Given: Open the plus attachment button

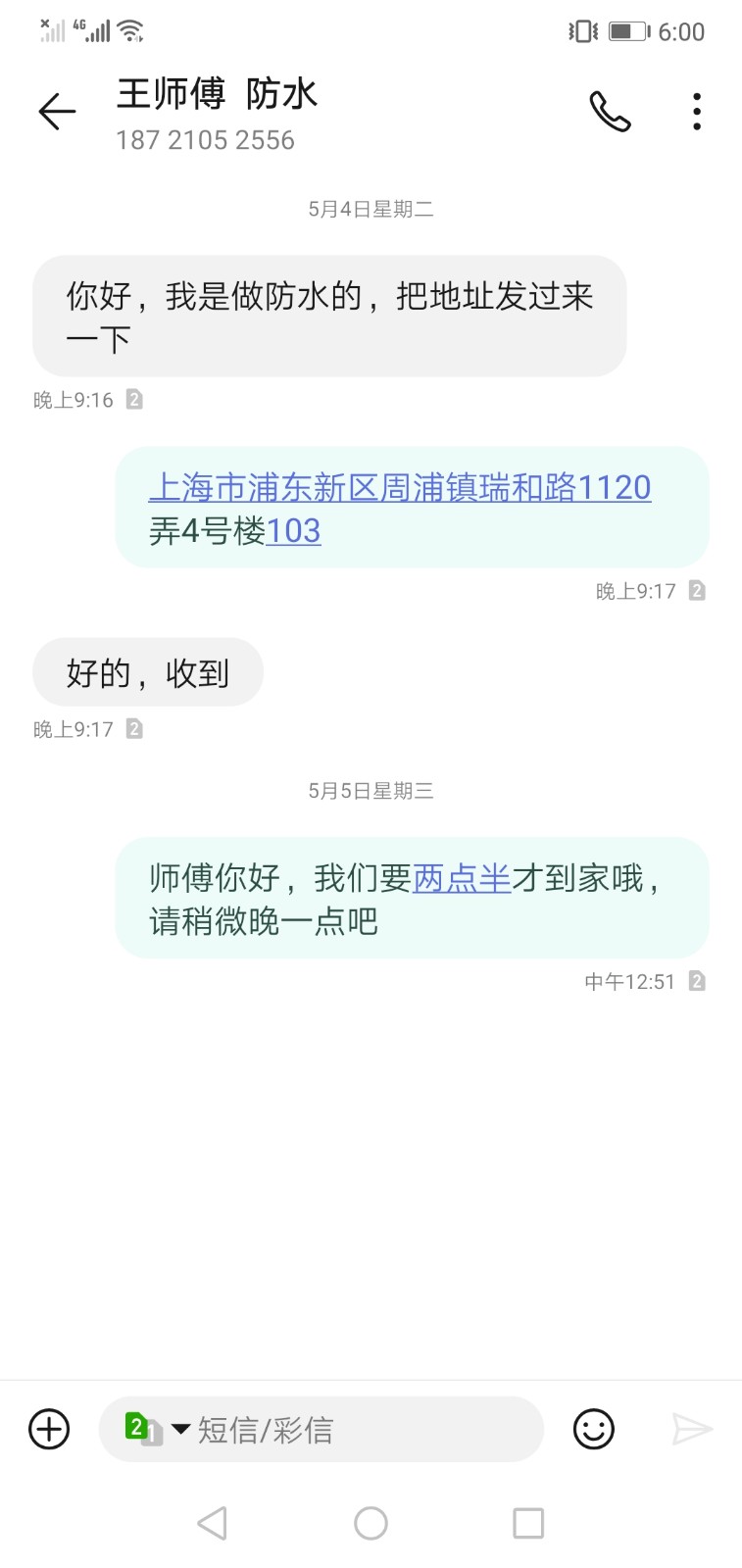Looking at the screenshot, I should (49, 1429).
